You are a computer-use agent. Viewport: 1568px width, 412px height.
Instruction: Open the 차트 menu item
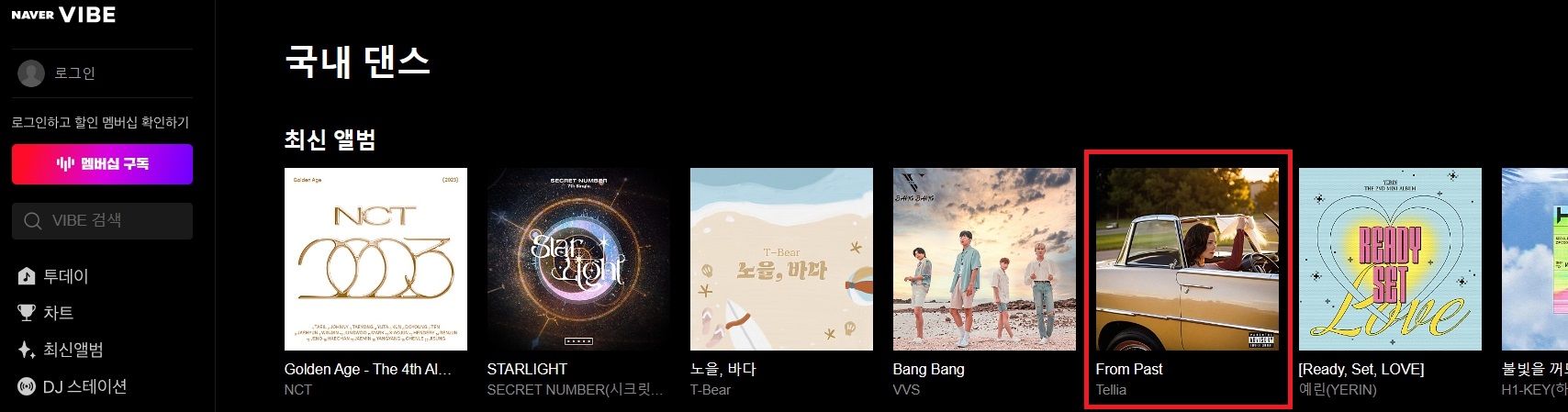[x=58, y=313]
